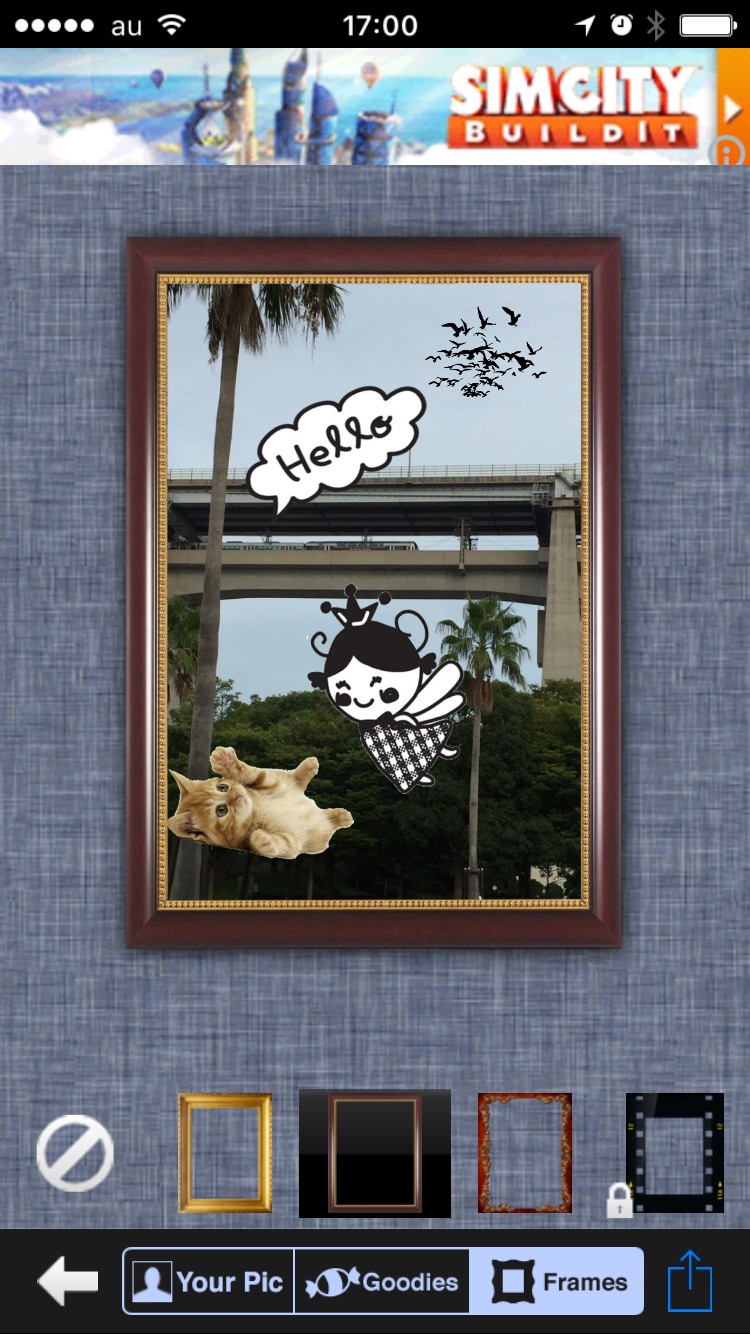Choose the gold picture frame
The height and width of the screenshot is (1334, 750).
point(225,1153)
